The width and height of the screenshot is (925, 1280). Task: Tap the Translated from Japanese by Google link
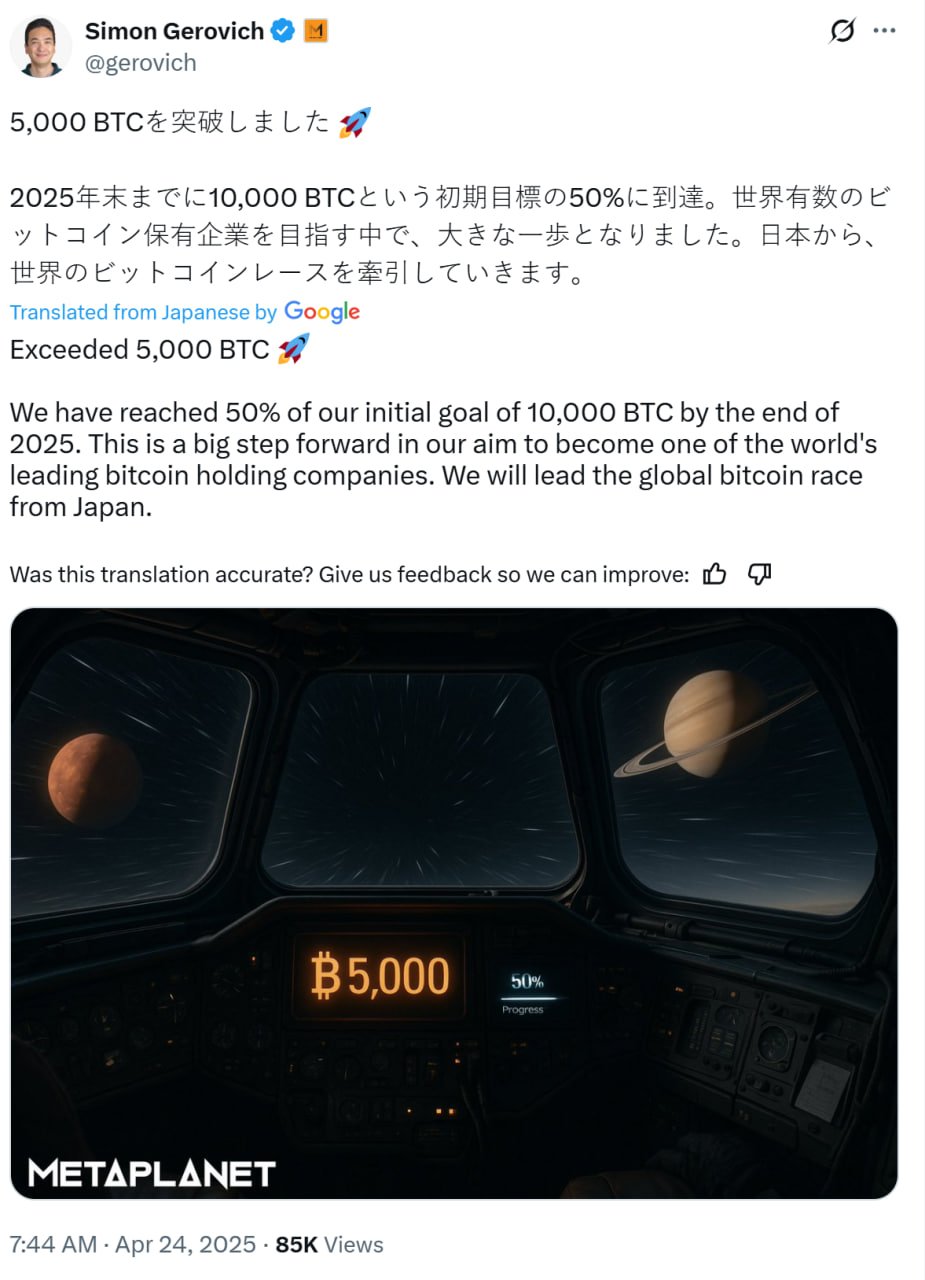coord(184,312)
